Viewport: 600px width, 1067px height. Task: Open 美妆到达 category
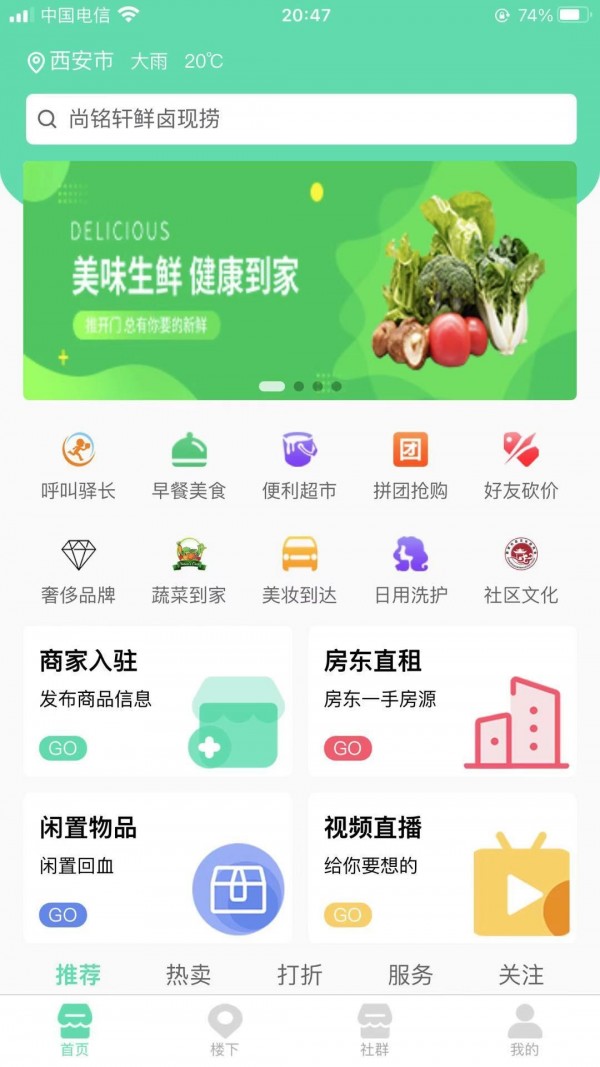(x=299, y=569)
